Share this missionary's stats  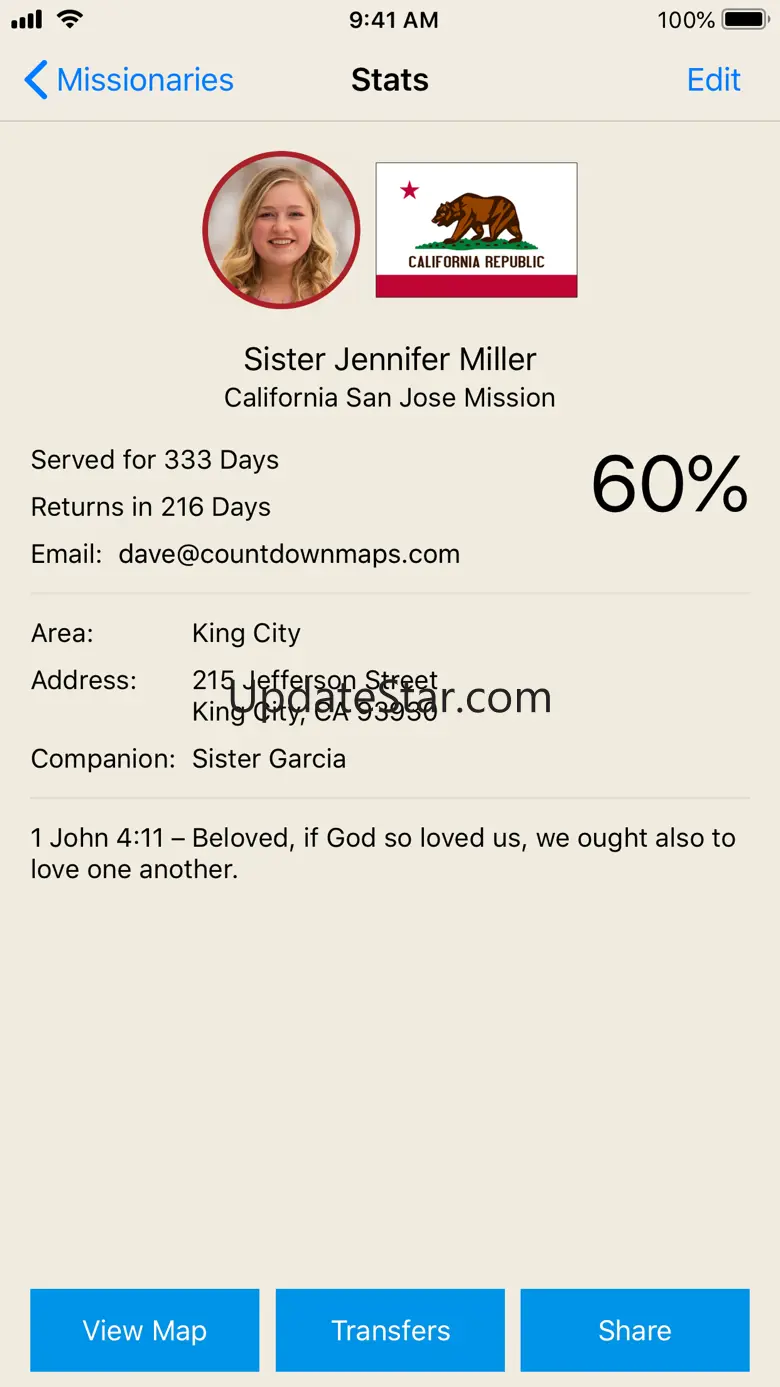tap(634, 1330)
